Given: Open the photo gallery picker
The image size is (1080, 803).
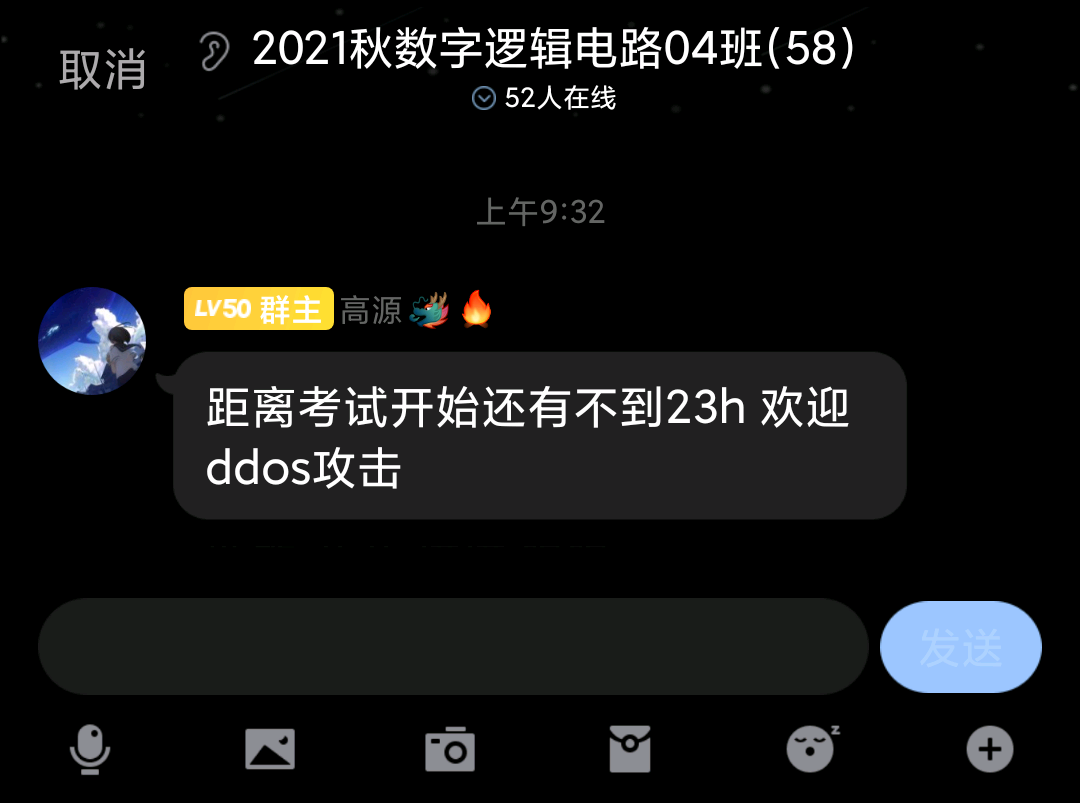Looking at the screenshot, I should tap(270, 748).
